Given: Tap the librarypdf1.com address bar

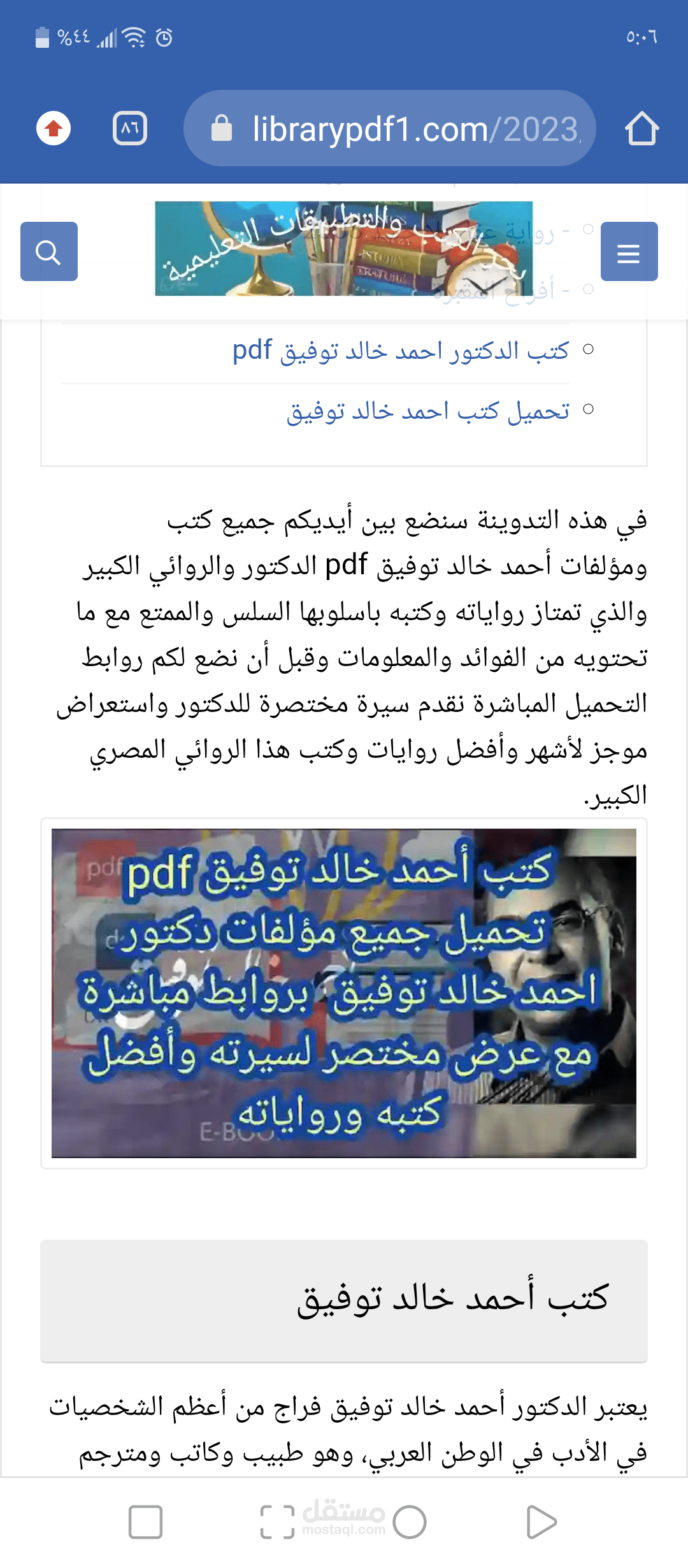Looking at the screenshot, I should [x=390, y=128].
